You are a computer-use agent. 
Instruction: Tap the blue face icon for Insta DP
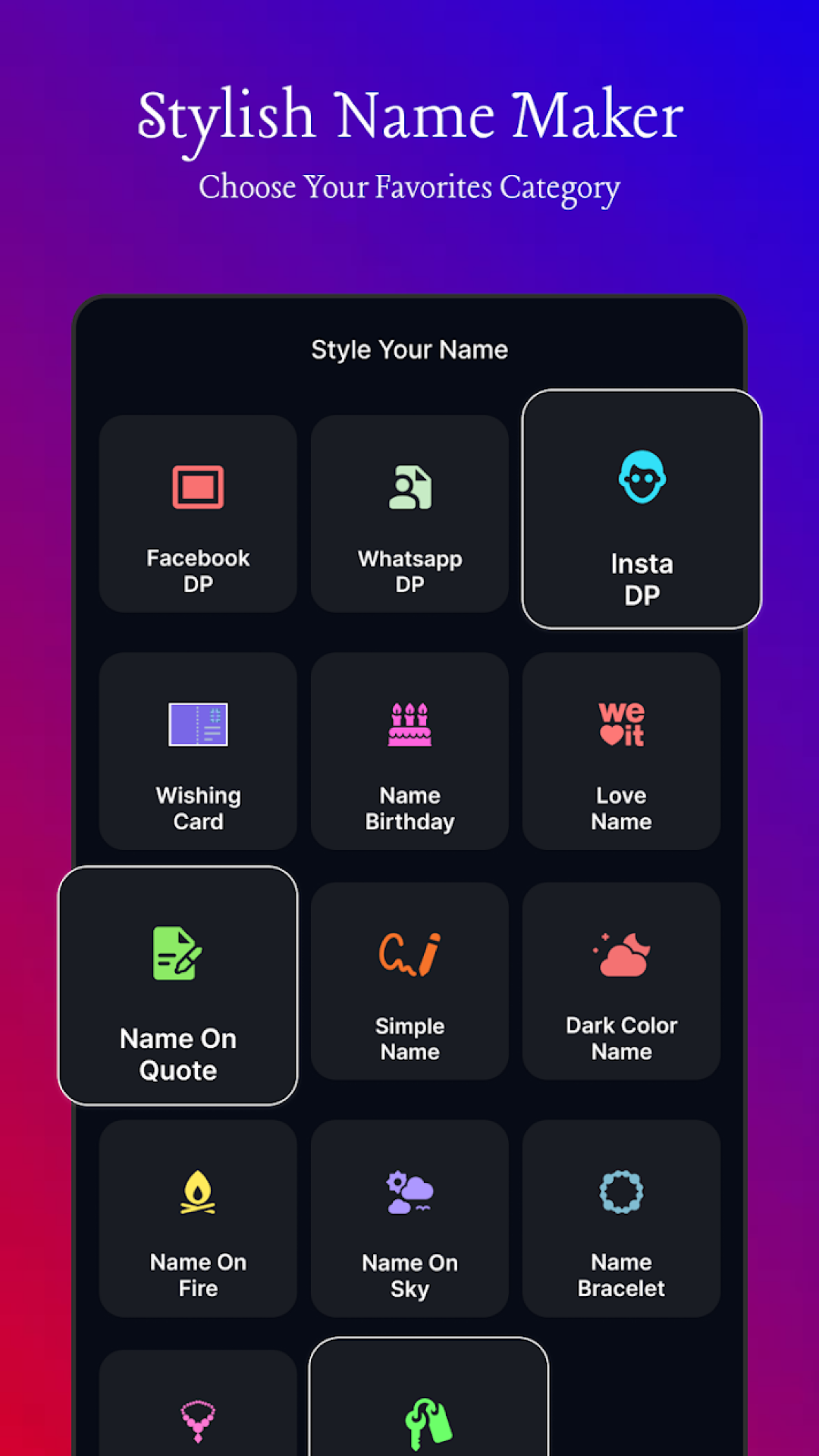(642, 478)
